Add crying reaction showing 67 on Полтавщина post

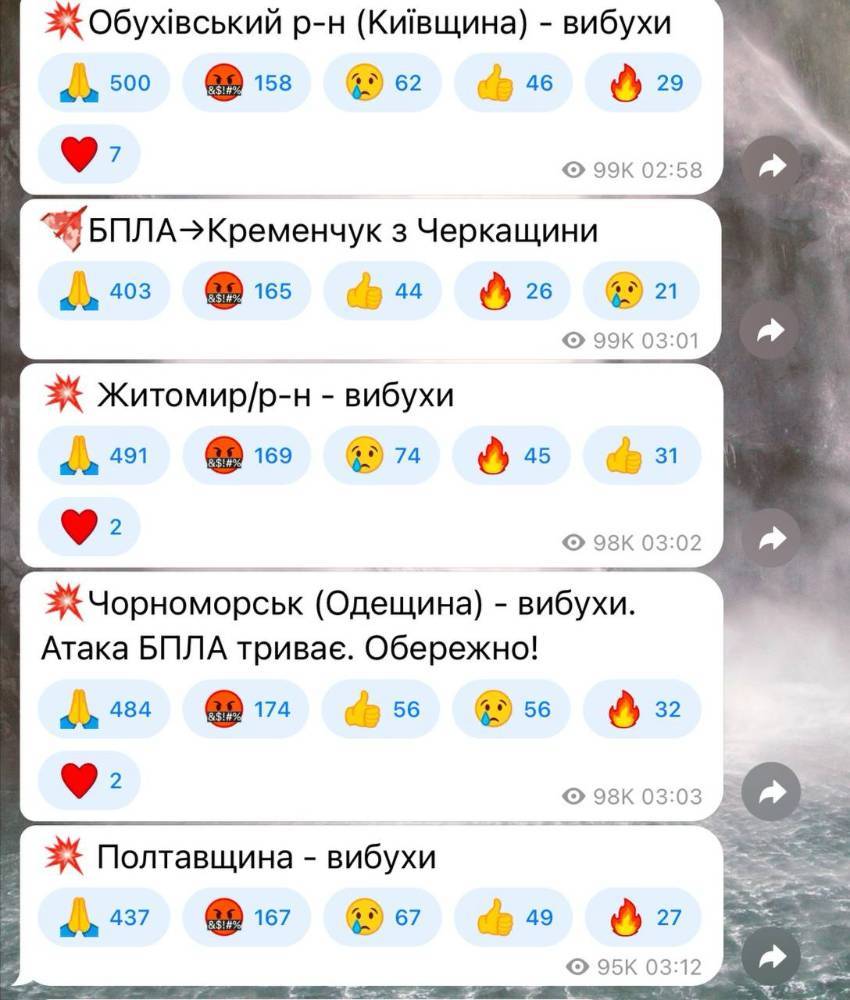(x=382, y=918)
